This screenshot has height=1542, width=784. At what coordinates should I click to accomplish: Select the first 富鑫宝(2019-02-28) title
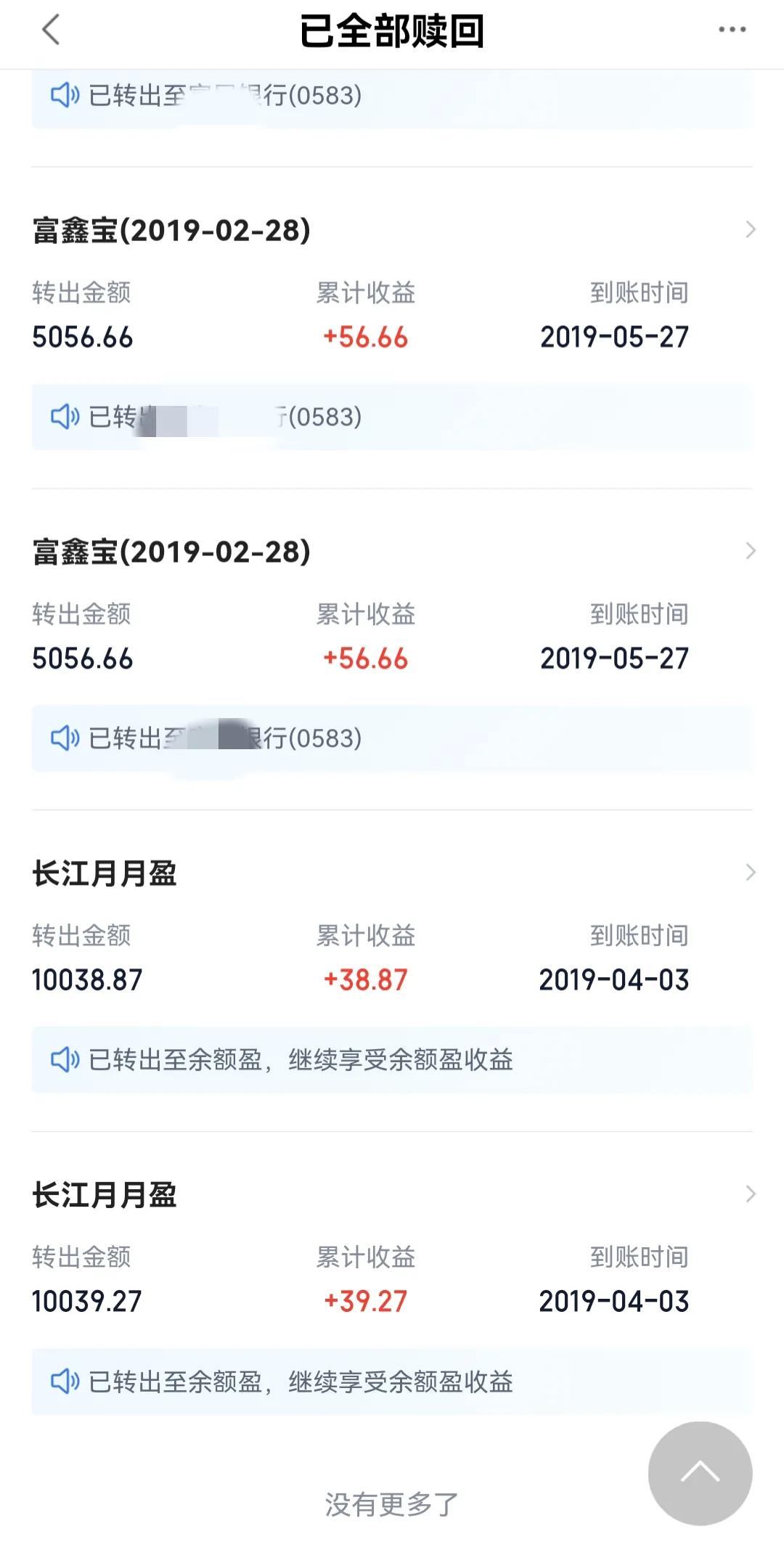(171, 228)
